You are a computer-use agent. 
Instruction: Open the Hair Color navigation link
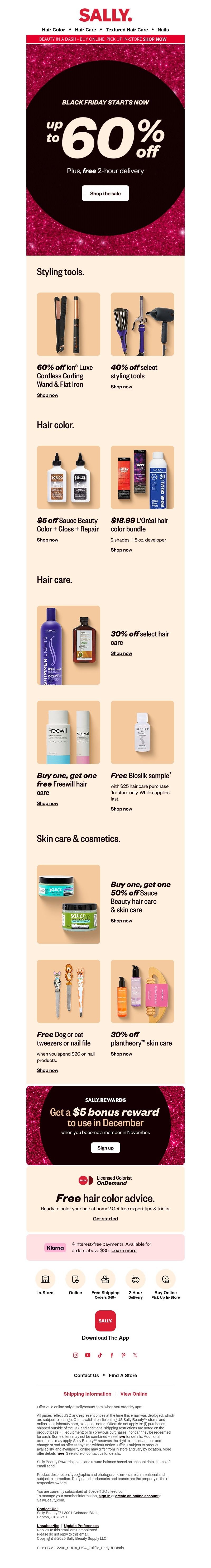pos(53,29)
